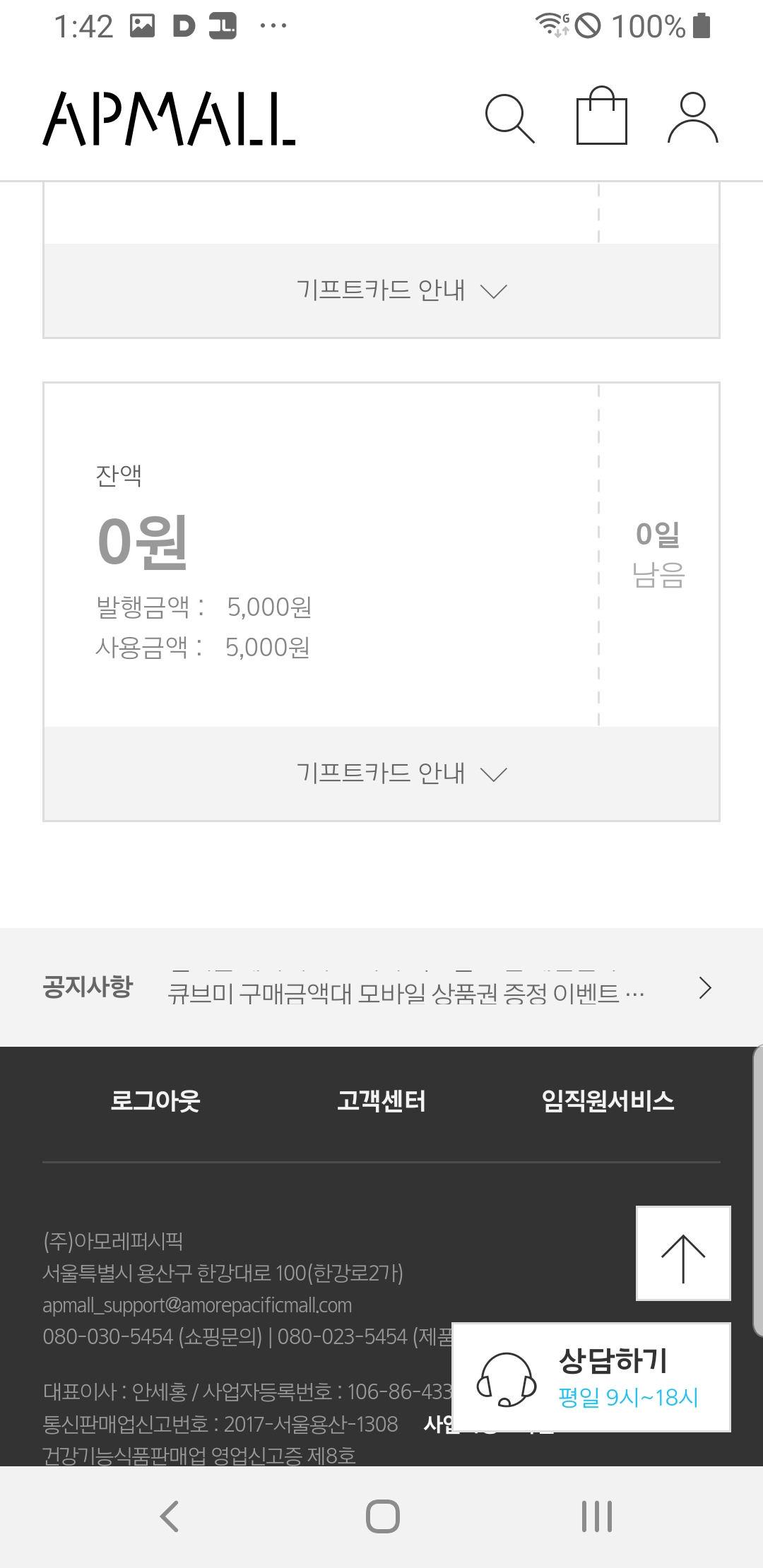Jump back to top with the arrow button
Screen dimensions: 763x1568
pos(683,1253)
